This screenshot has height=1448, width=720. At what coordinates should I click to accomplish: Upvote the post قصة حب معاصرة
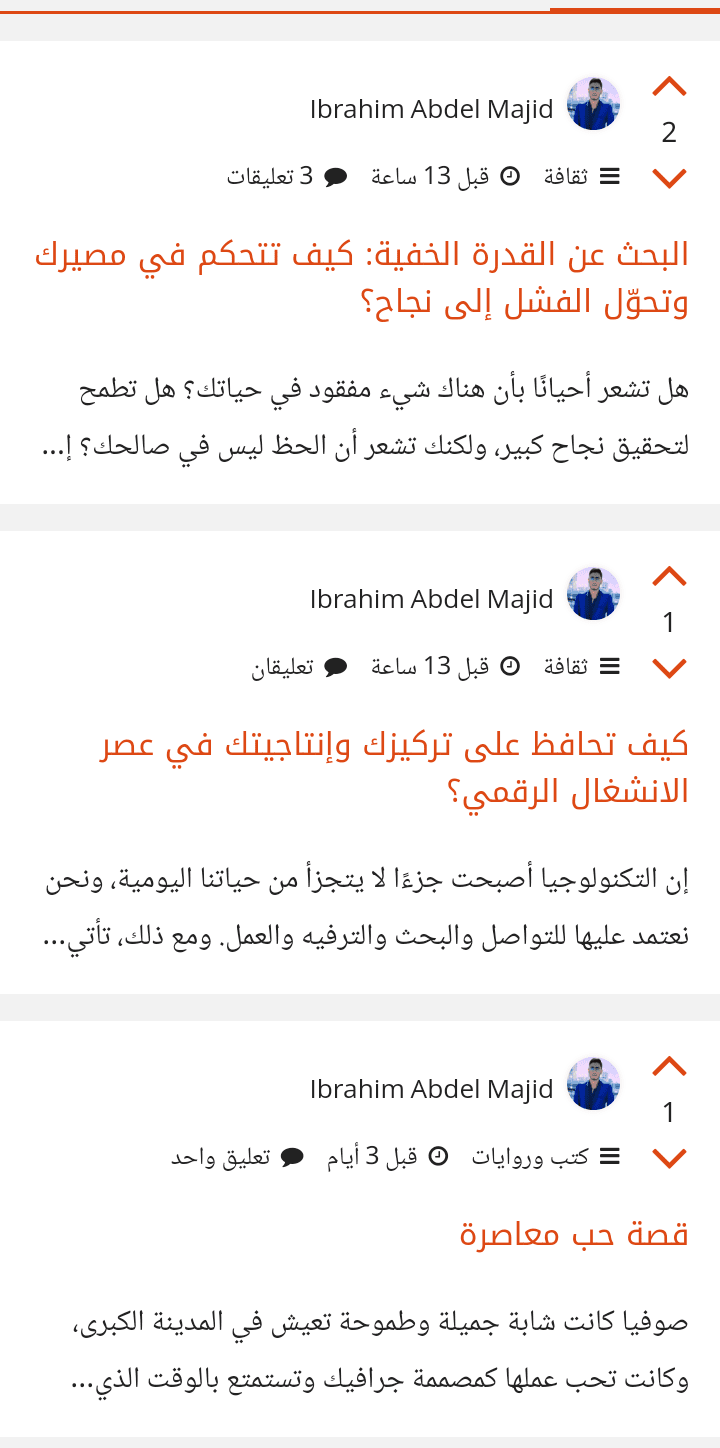click(x=669, y=1068)
